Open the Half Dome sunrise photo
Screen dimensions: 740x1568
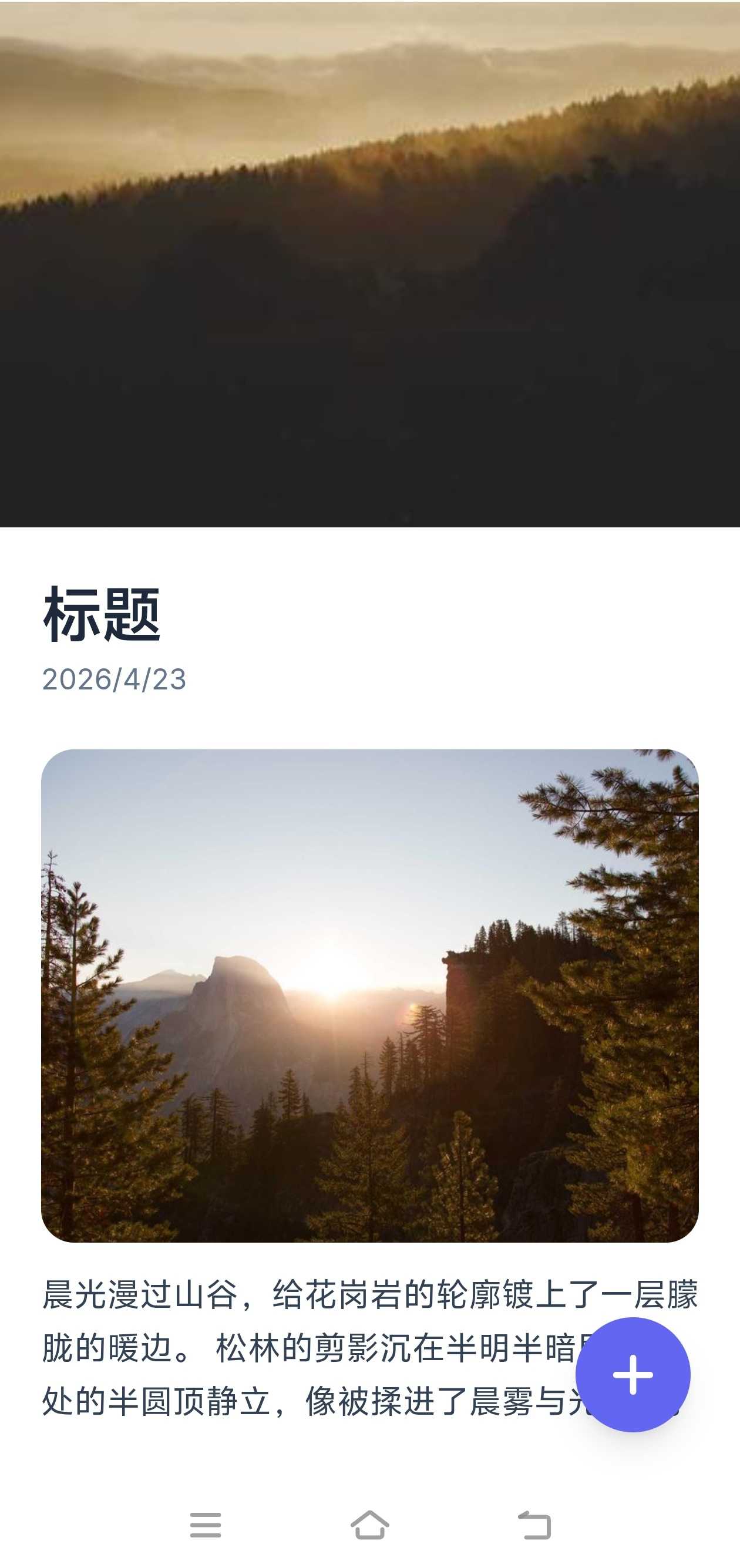[x=369, y=995]
